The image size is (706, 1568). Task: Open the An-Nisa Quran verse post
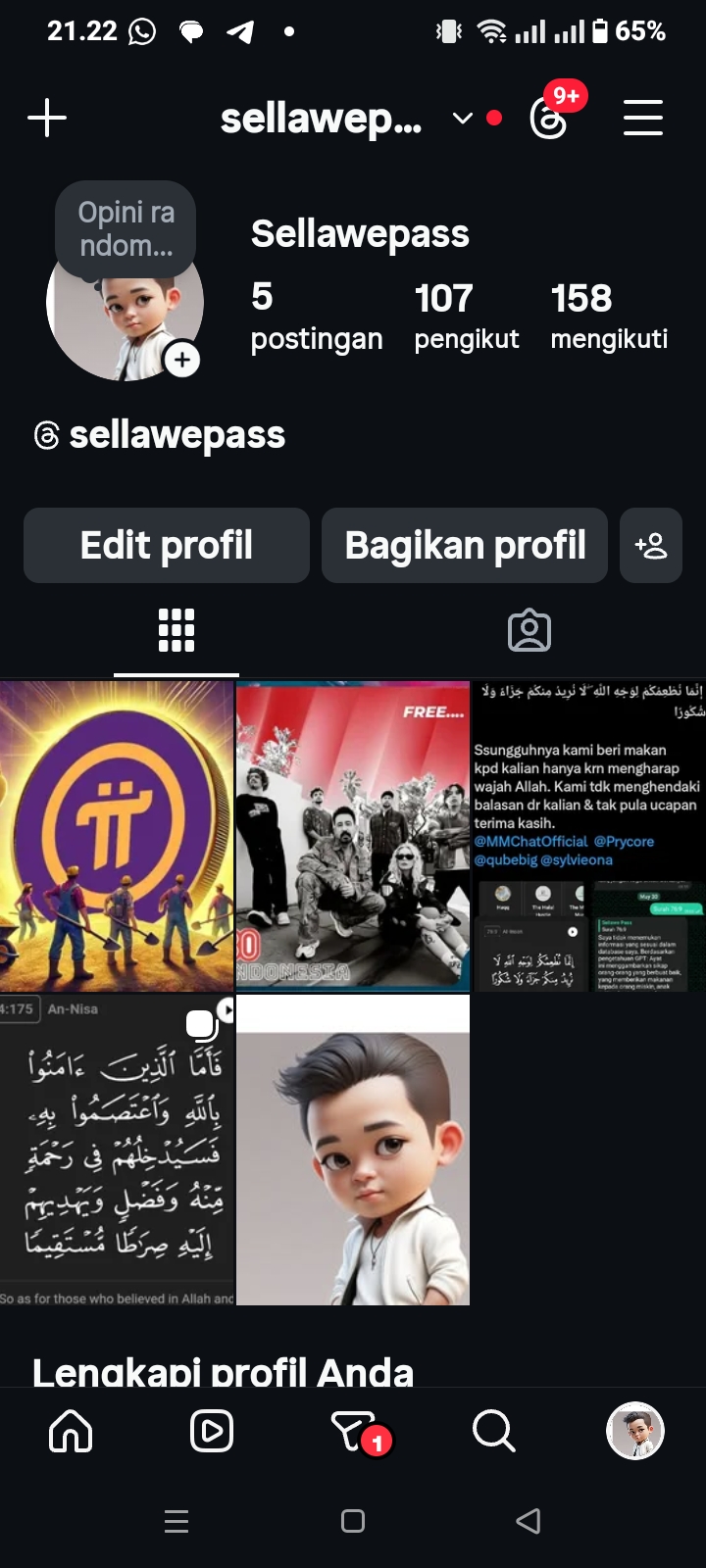(x=117, y=1150)
